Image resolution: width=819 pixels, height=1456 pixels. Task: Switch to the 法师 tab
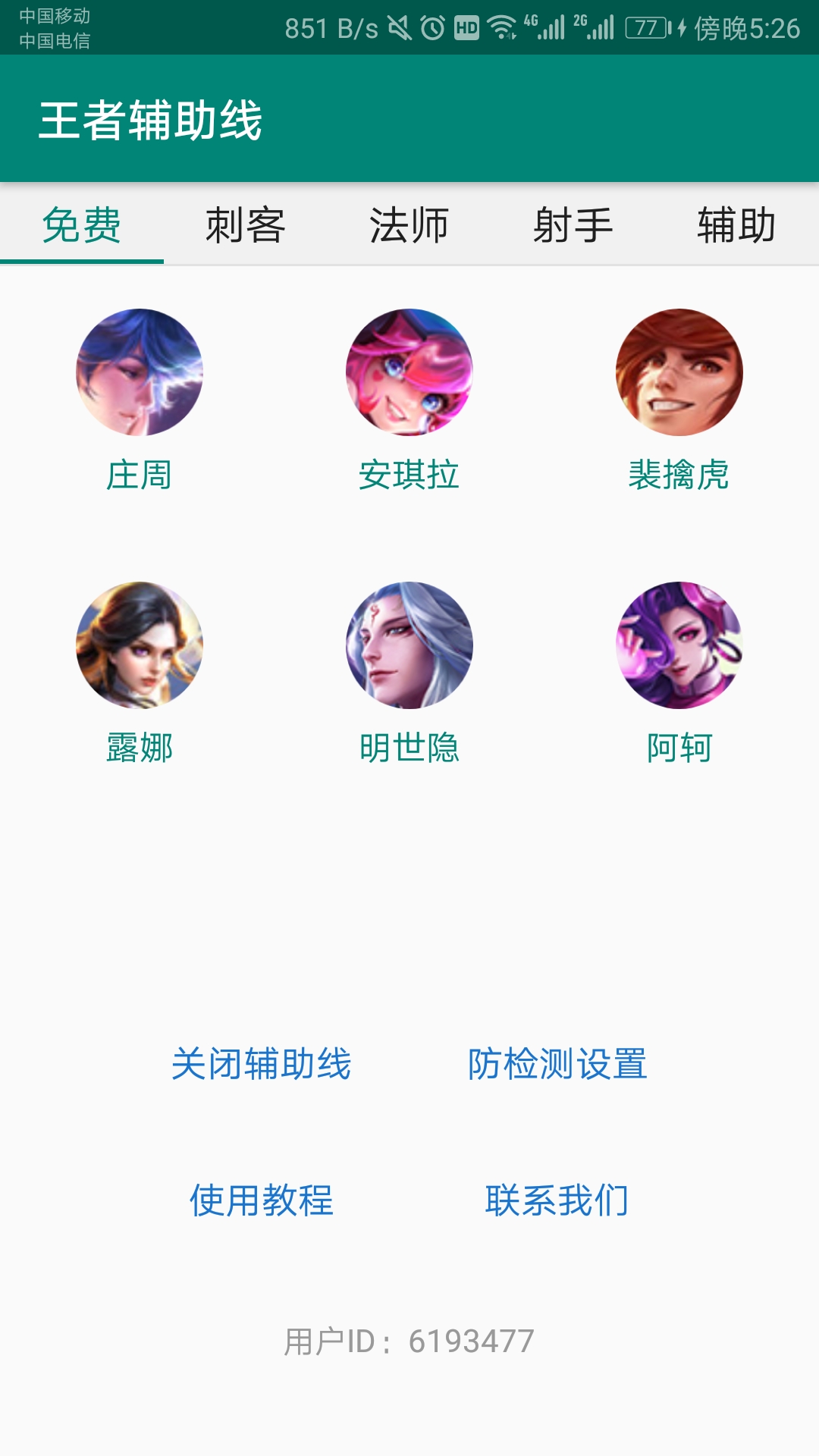[409, 225]
